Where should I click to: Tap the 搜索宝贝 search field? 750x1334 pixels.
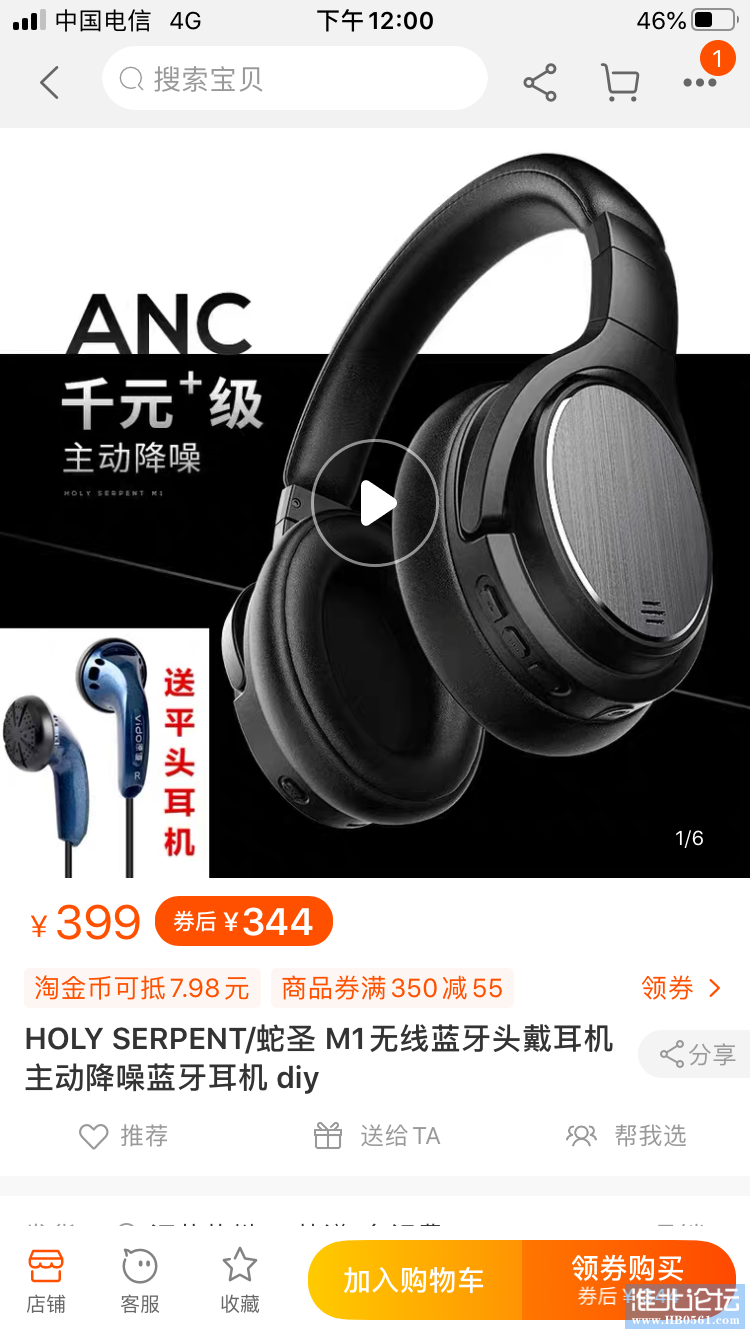click(x=294, y=79)
